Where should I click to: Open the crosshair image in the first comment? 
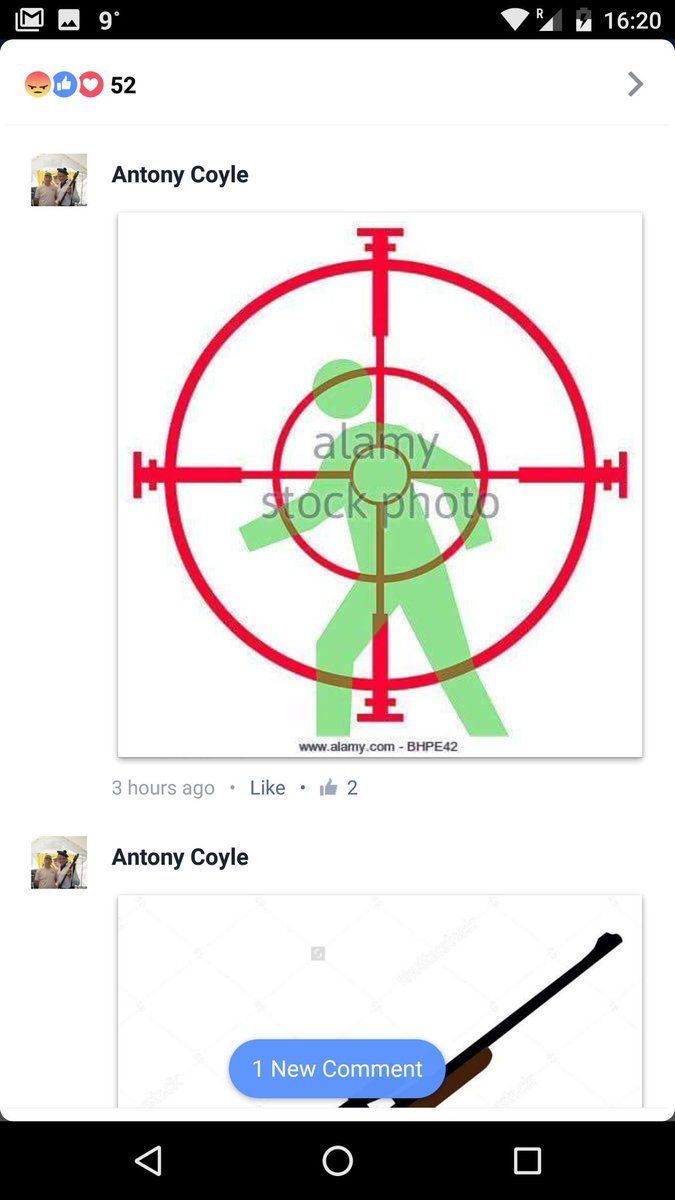tap(380, 485)
